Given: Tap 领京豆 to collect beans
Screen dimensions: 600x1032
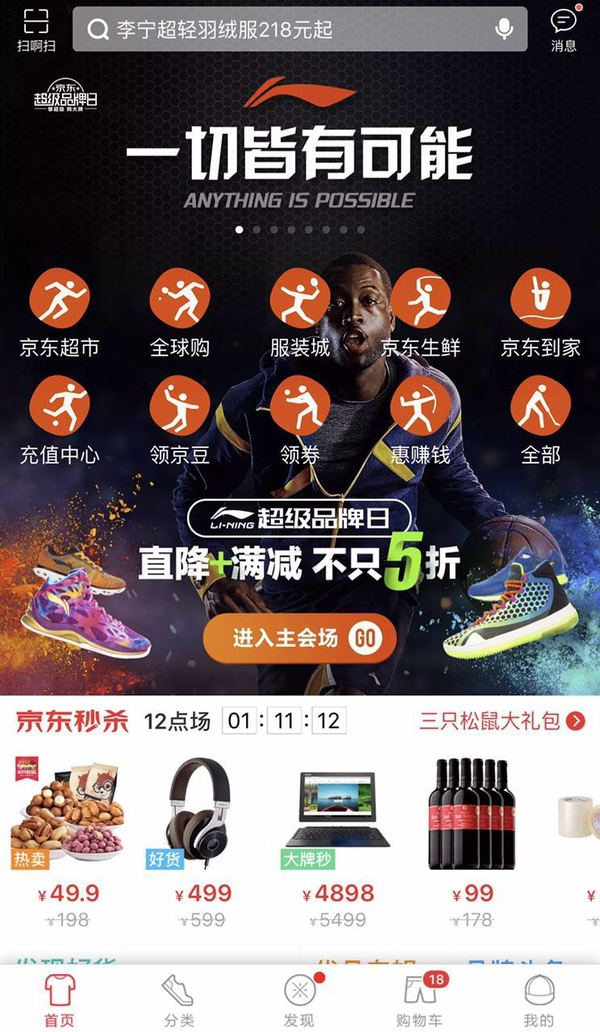Looking at the screenshot, I should (180, 419).
